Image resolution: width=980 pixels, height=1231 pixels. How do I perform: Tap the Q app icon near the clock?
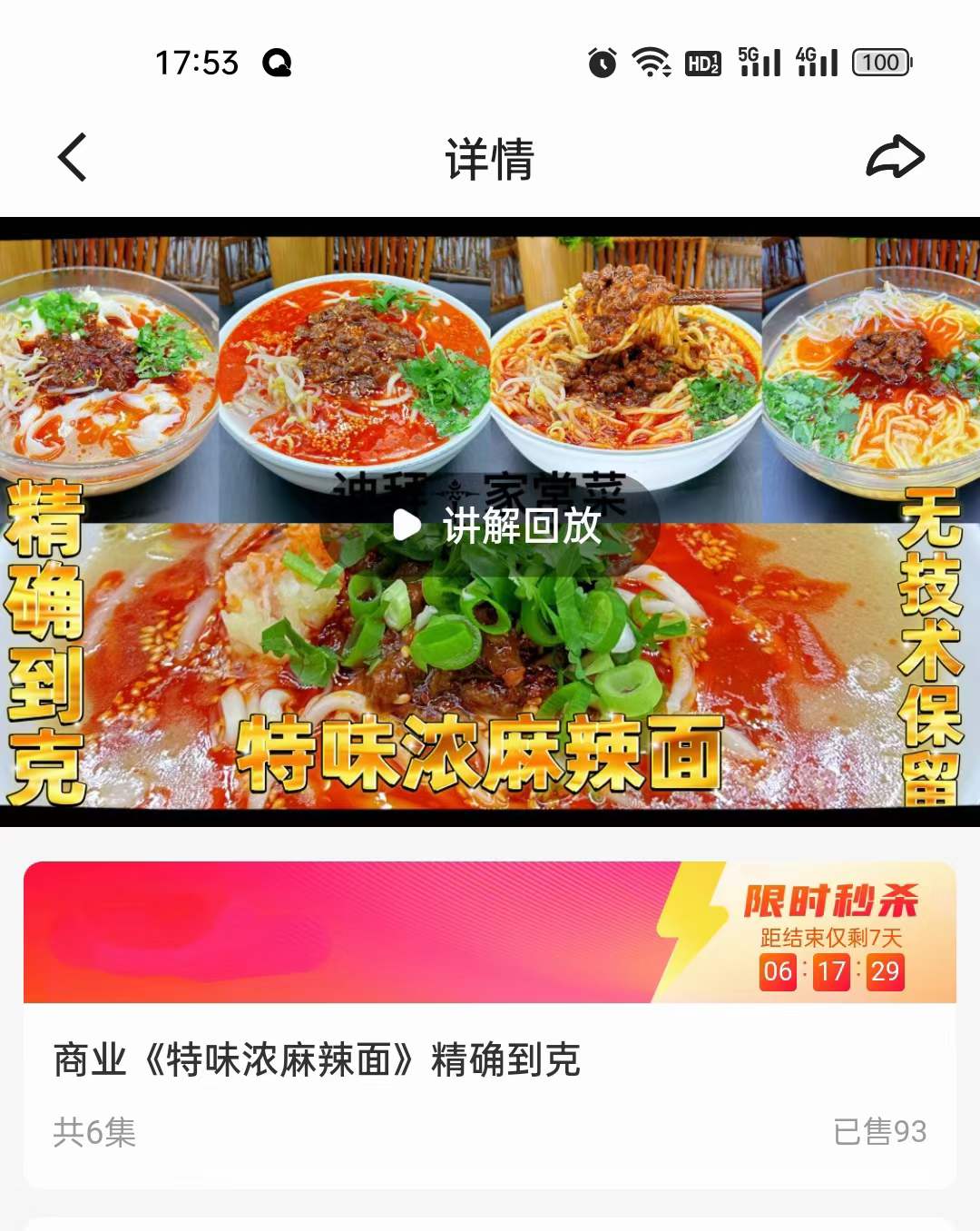click(x=277, y=63)
